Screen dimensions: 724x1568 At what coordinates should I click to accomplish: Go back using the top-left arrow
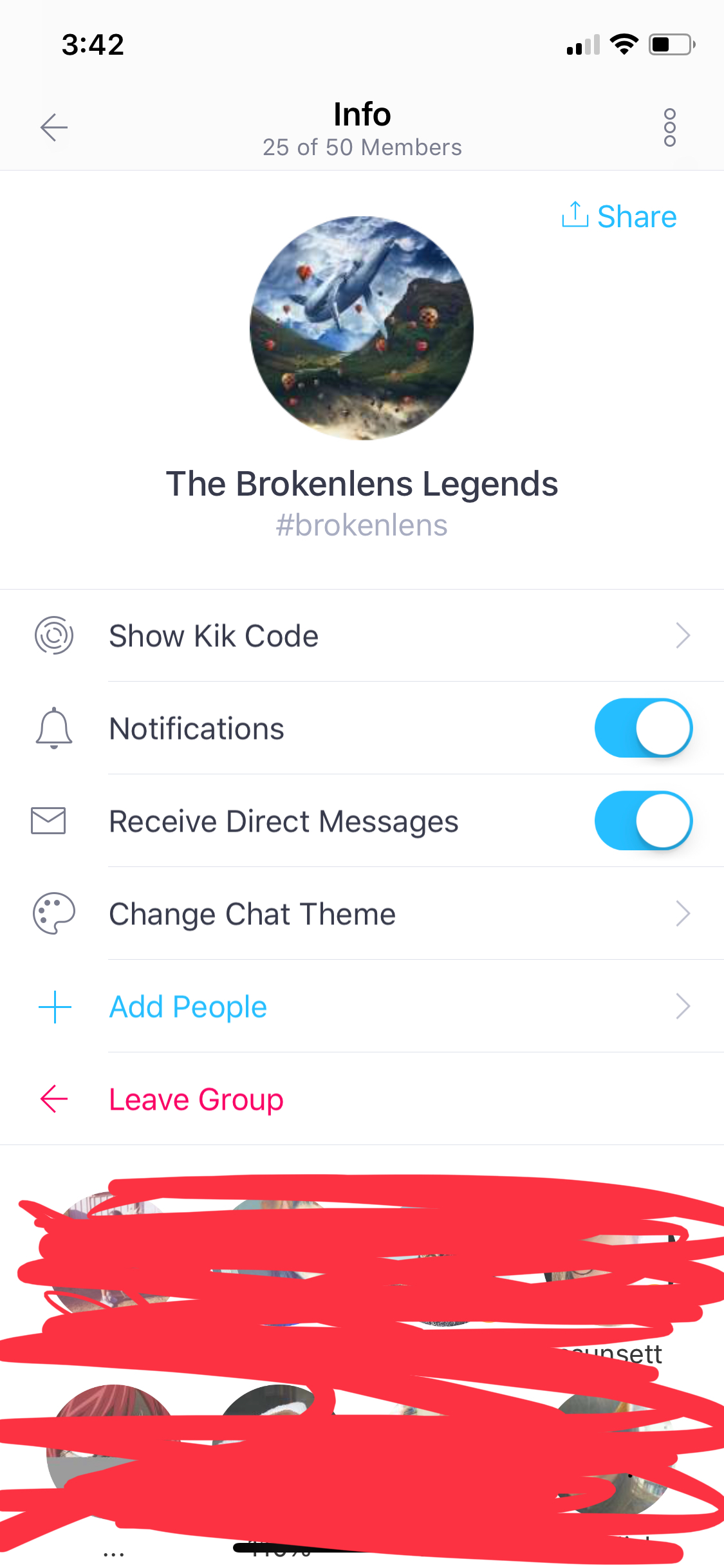click(54, 127)
